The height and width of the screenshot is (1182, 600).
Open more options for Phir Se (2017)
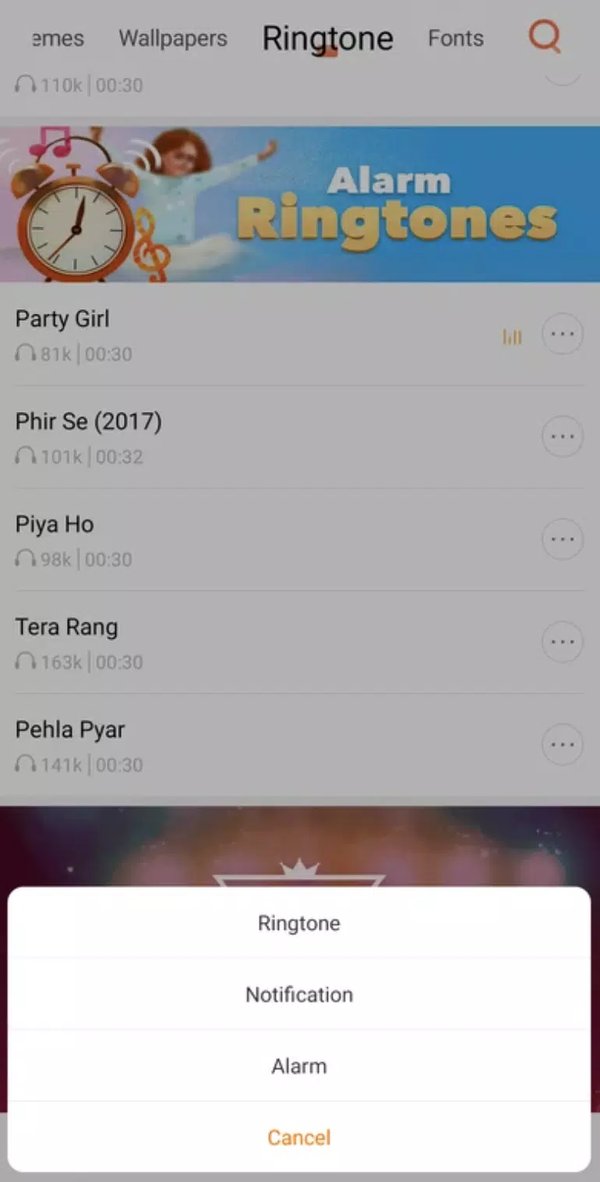(562, 437)
